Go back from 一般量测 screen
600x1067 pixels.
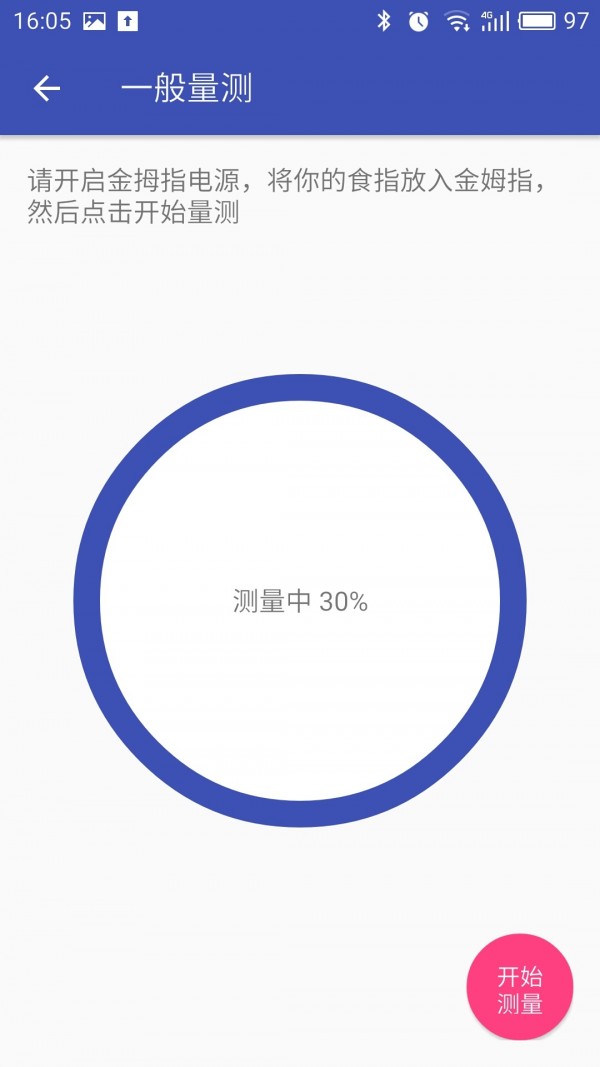click(x=47, y=89)
